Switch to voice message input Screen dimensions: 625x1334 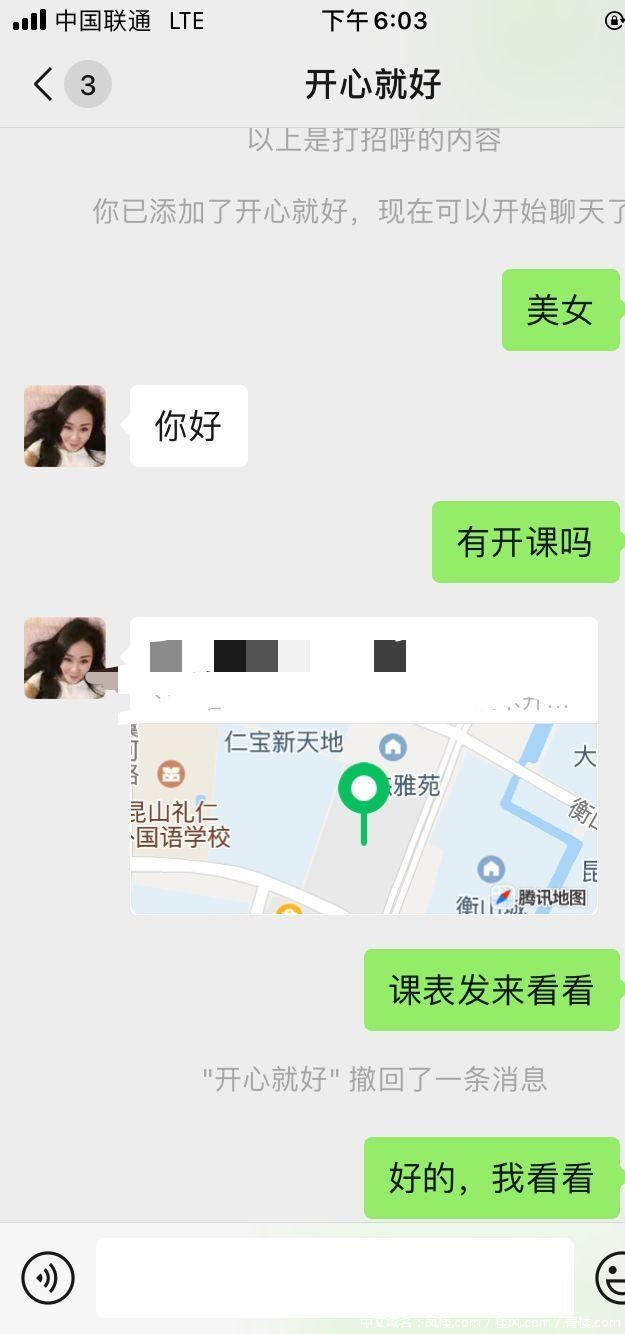pyautogui.click(x=48, y=1277)
